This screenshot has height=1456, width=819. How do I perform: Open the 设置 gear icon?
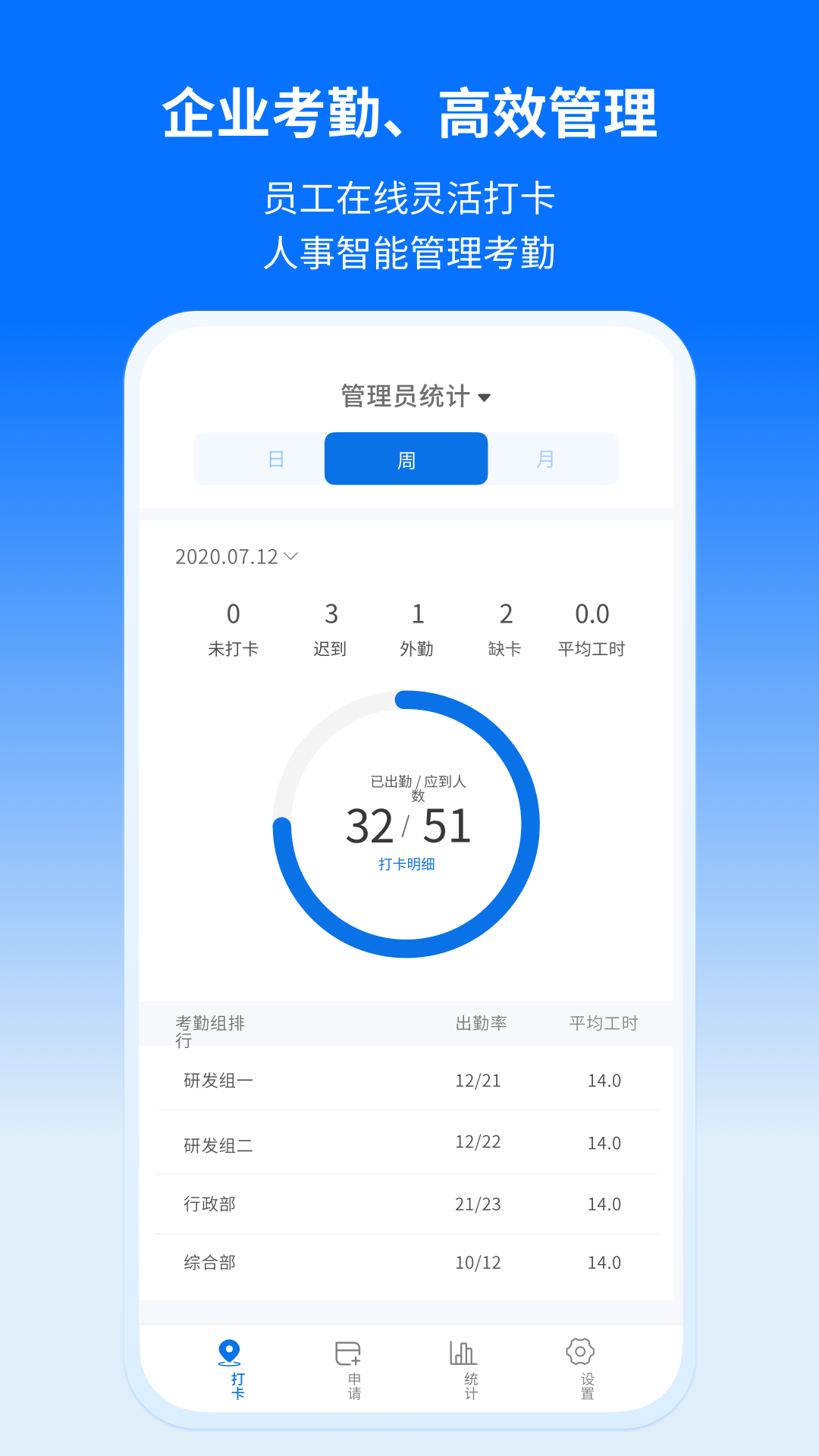(x=580, y=1357)
